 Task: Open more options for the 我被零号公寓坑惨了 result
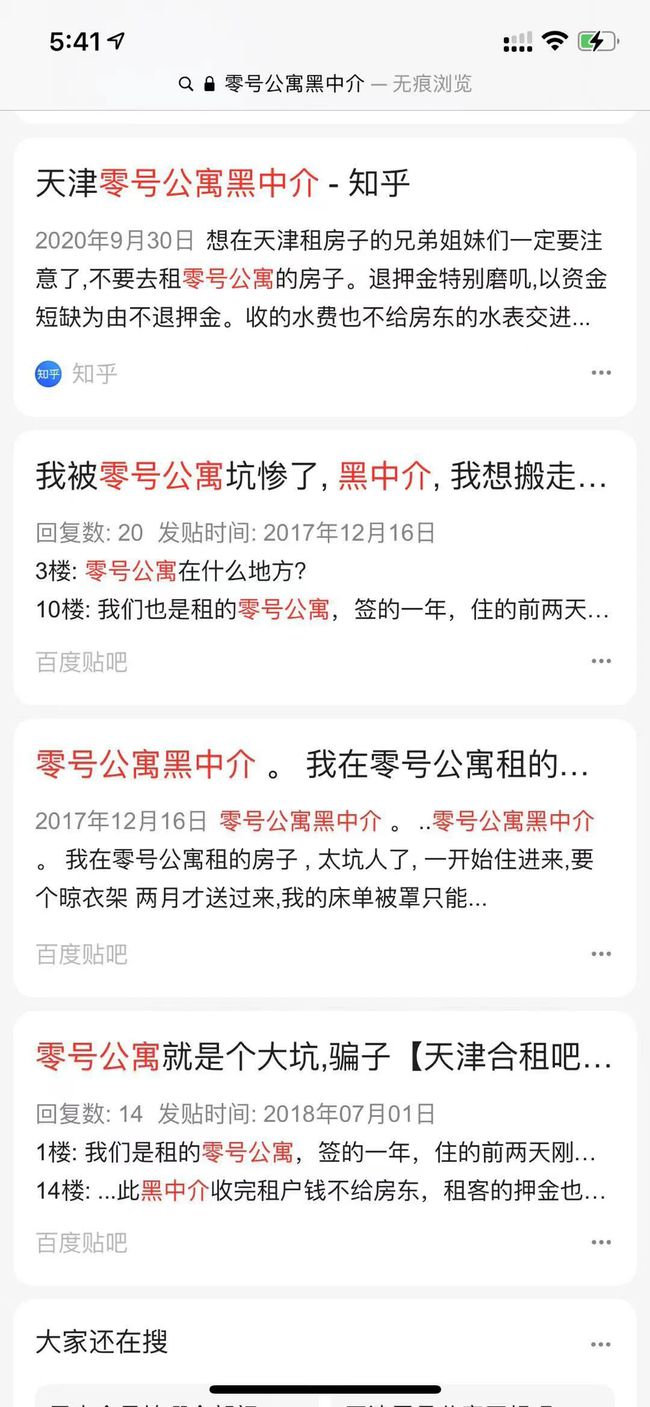tap(600, 661)
